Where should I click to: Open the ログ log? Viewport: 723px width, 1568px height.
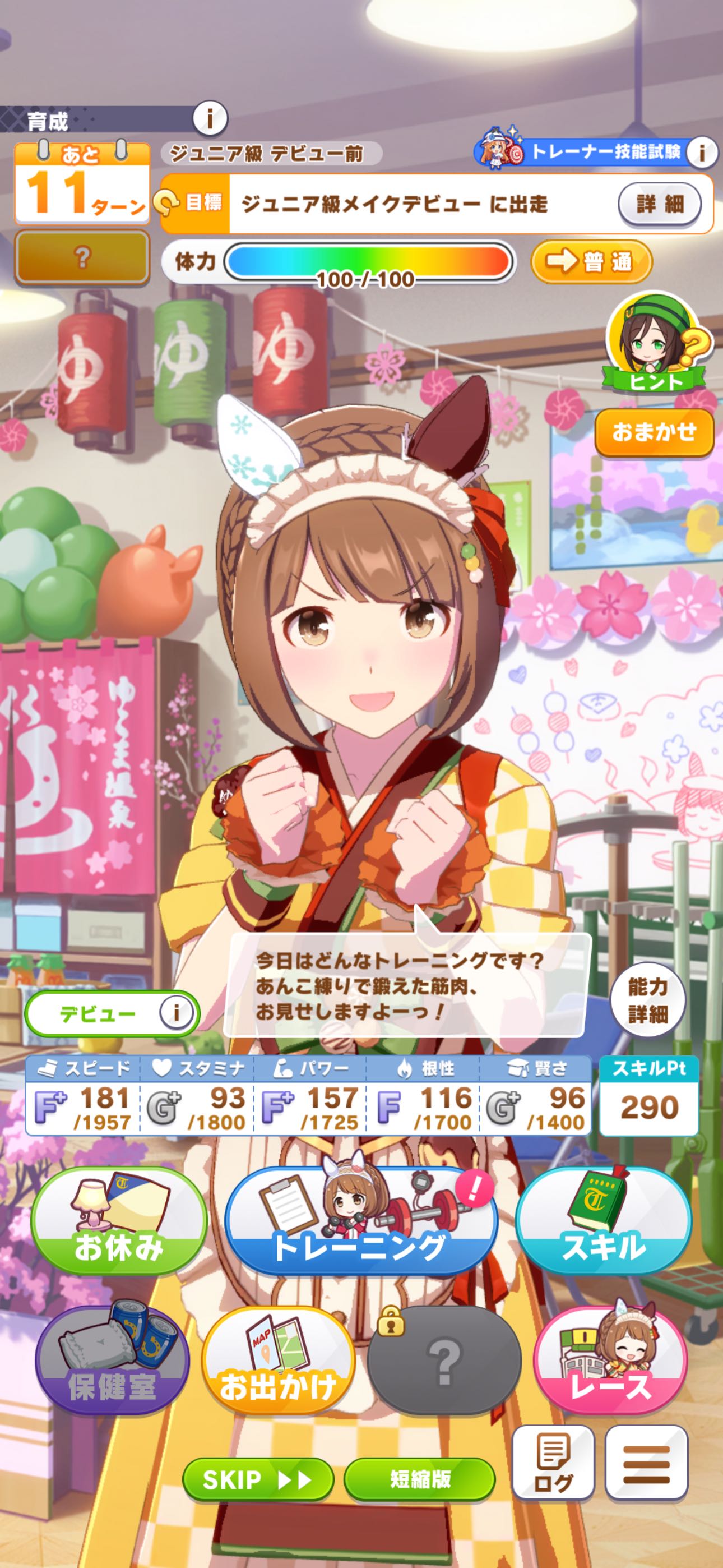553,1470
